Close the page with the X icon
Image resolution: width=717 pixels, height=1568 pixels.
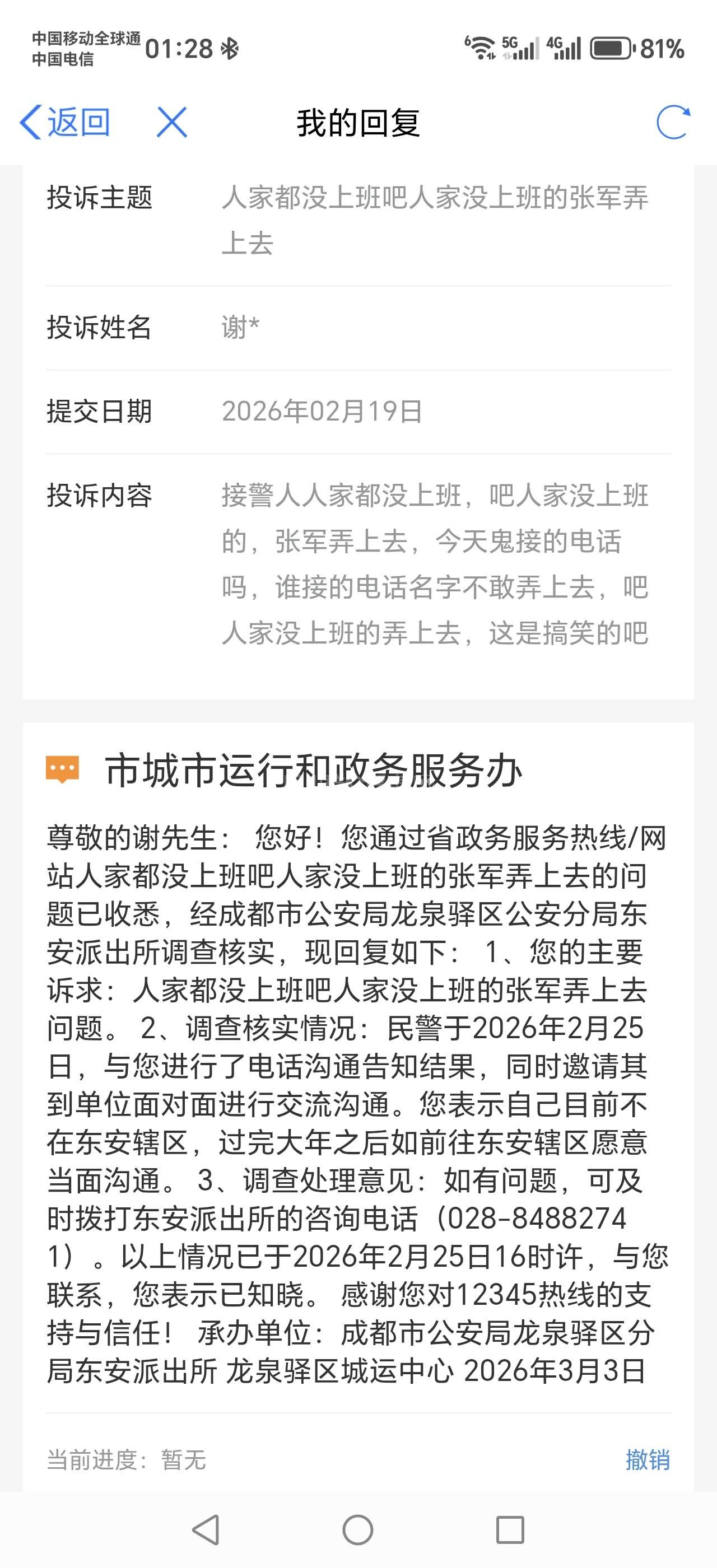click(171, 122)
